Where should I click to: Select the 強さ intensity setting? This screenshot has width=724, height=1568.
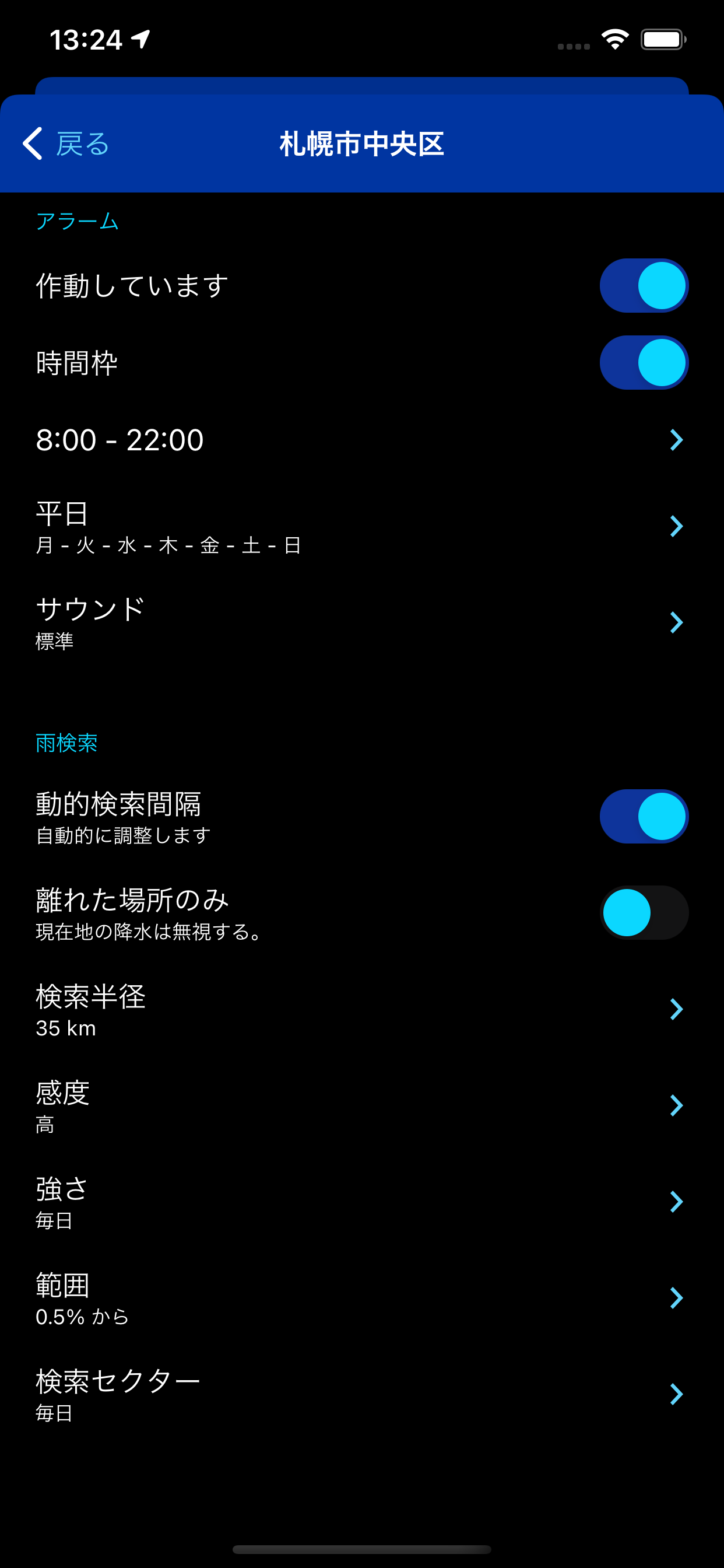[x=362, y=1202]
